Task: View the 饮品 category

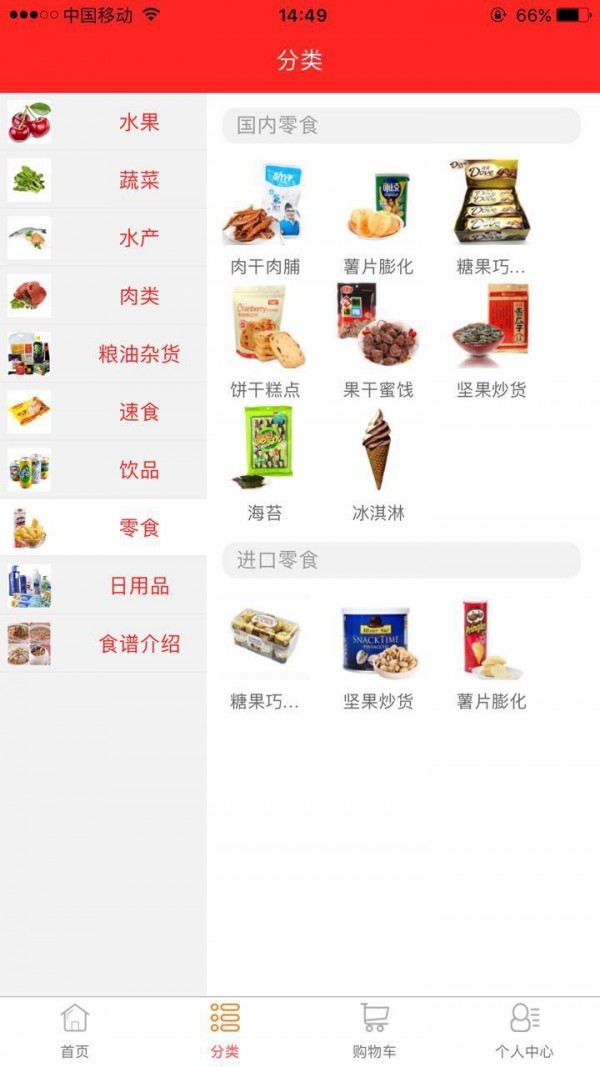Action: click(x=104, y=470)
